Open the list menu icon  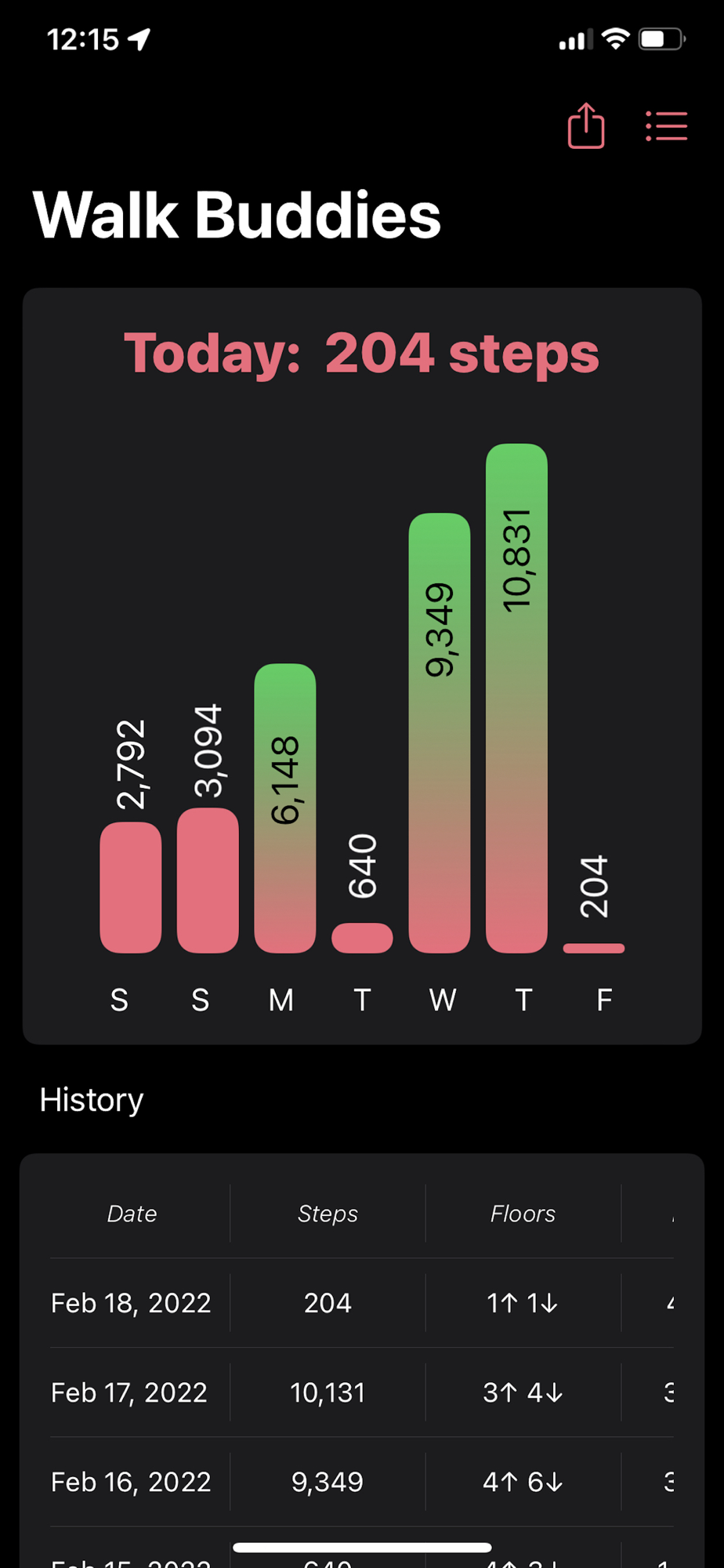(x=667, y=126)
